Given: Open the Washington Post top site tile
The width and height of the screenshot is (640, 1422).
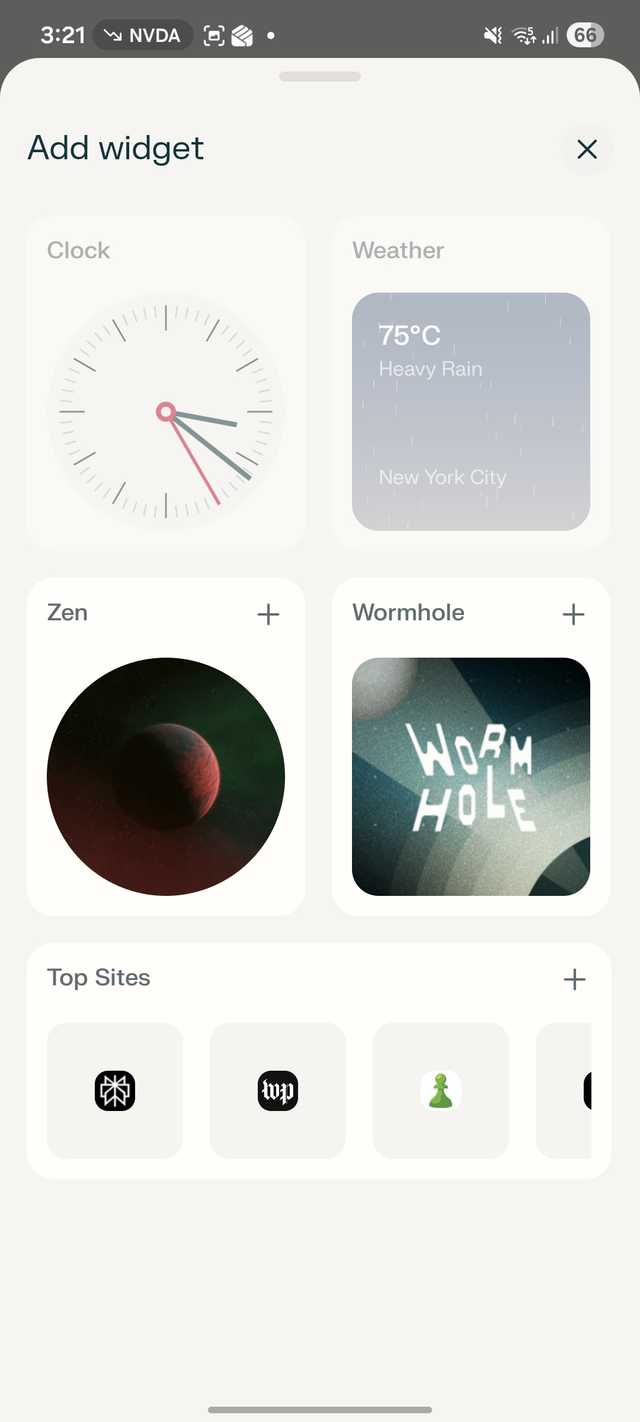Looking at the screenshot, I should pyautogui.click(x=278, y=1090).
